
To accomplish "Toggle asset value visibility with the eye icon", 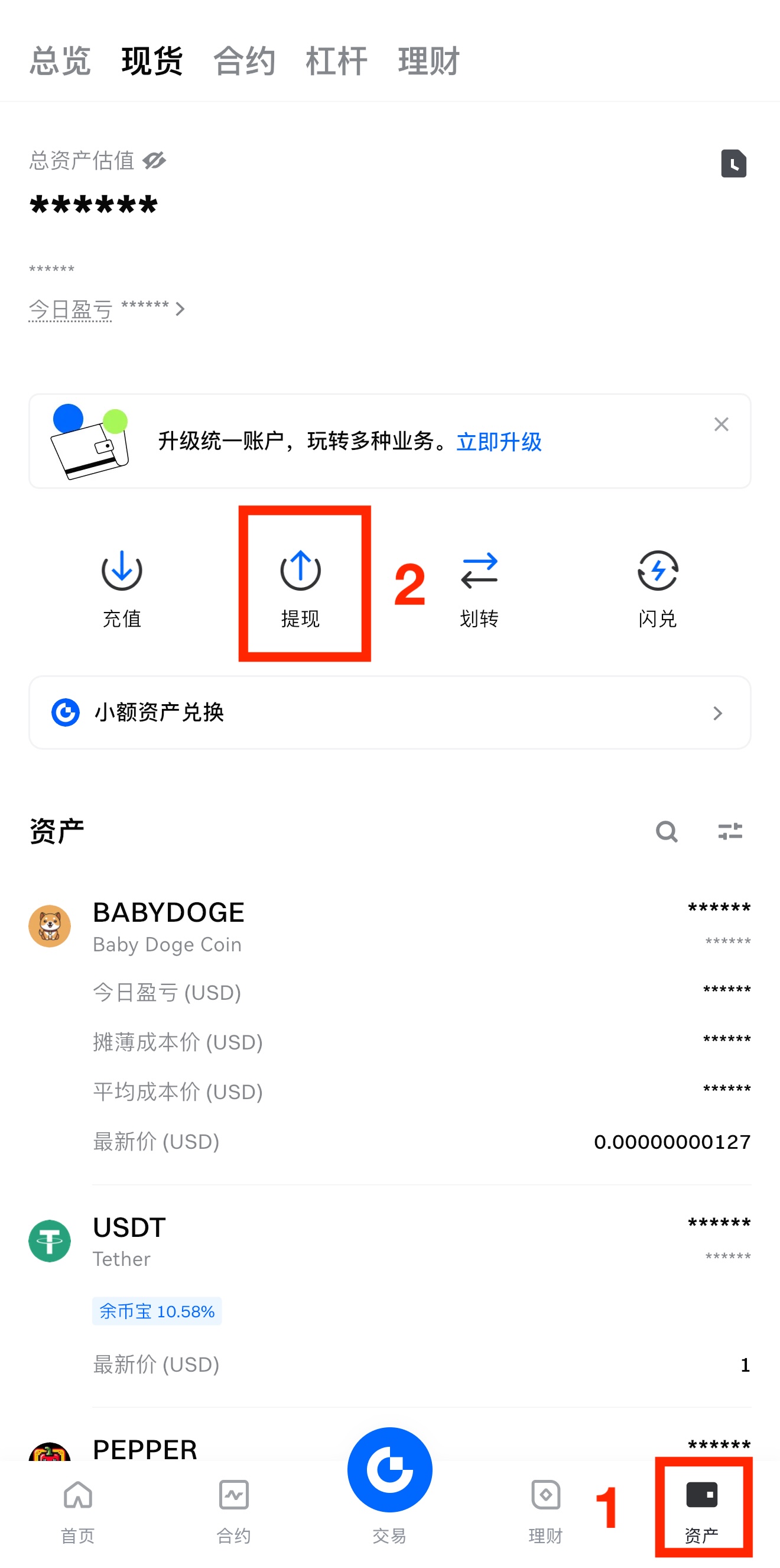I will click(x=154, y=160).
